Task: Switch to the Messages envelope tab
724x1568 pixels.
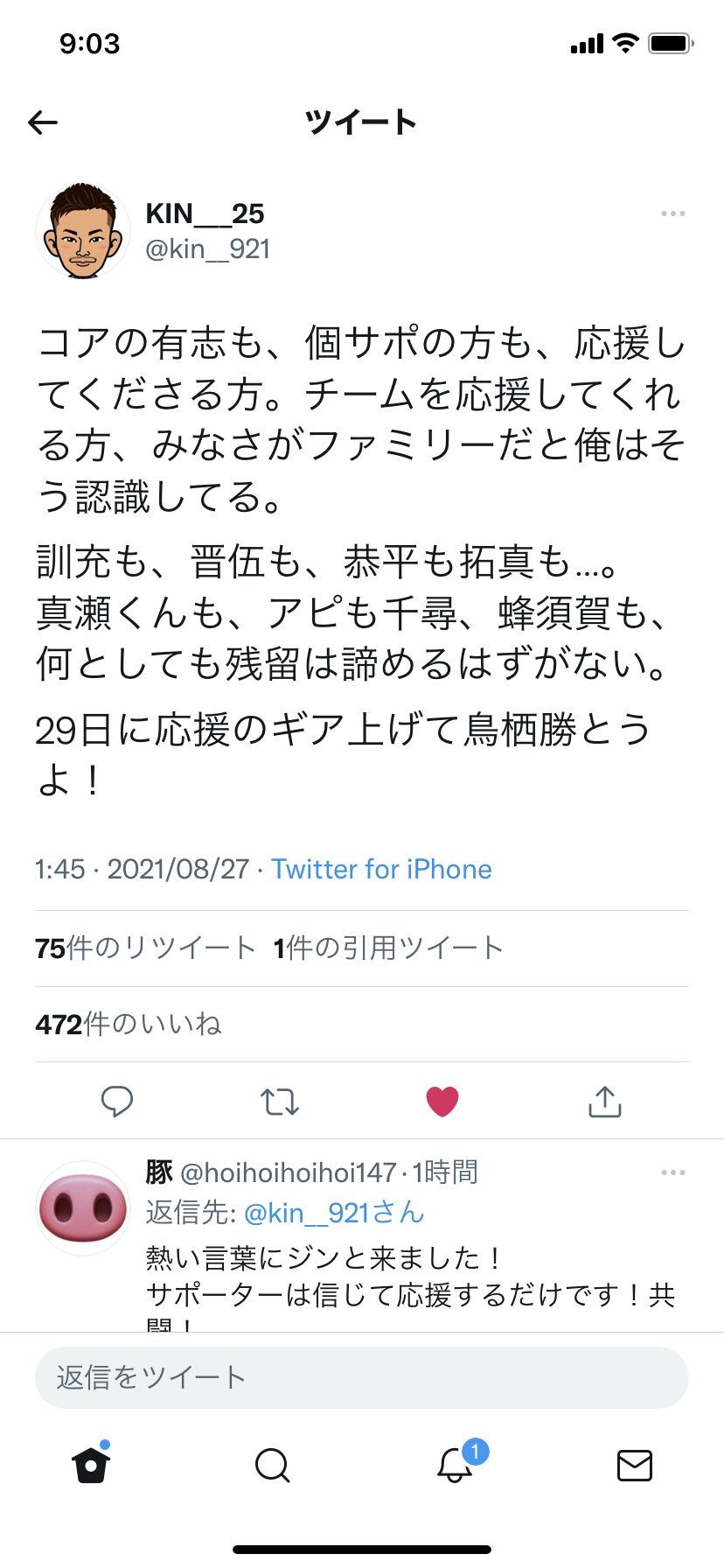Action: 635,1465
